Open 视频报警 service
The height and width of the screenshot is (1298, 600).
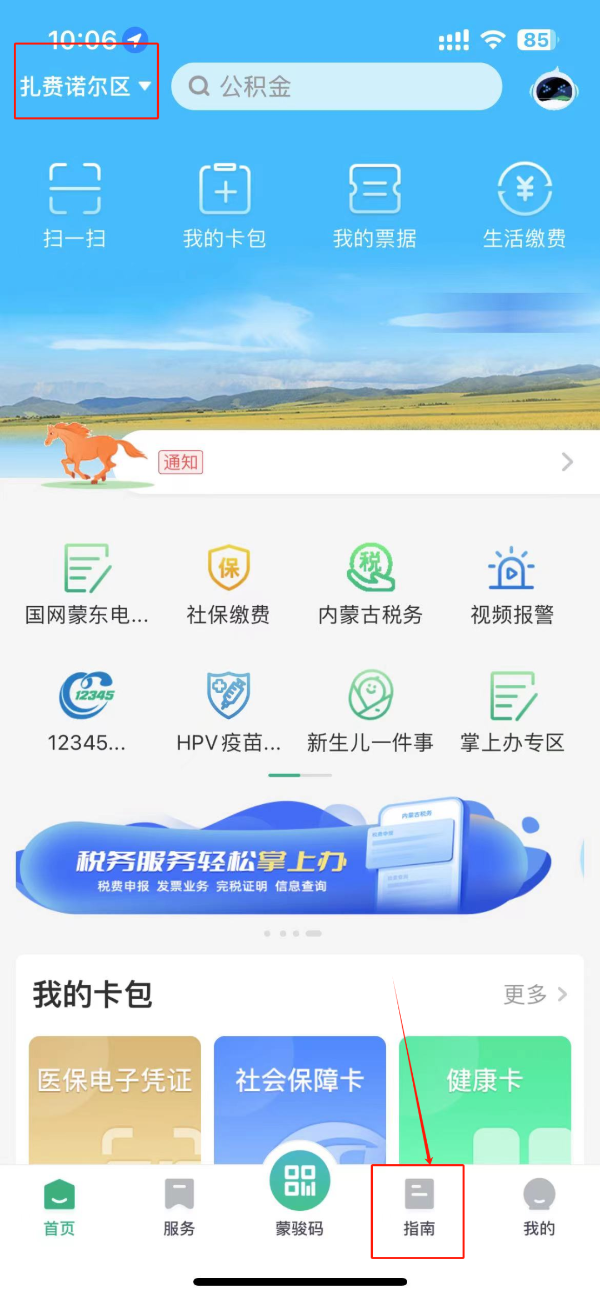pyautogui.click(x=512, y=585)
